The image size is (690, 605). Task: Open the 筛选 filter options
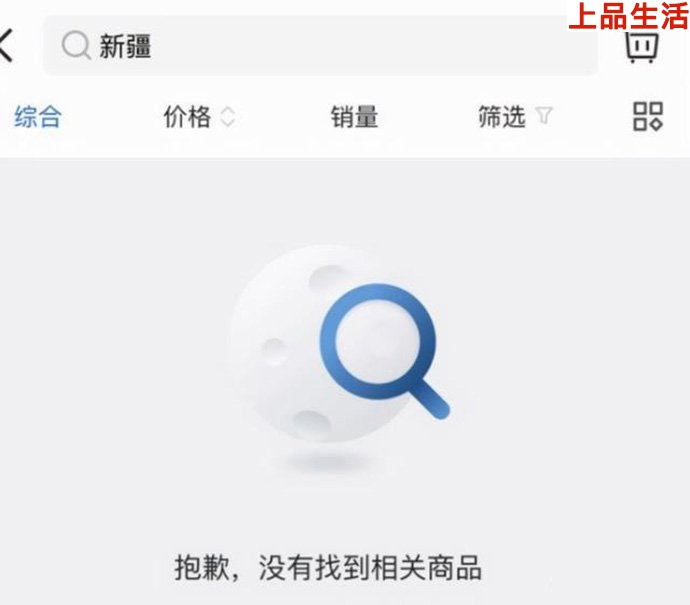coord(514,117)
